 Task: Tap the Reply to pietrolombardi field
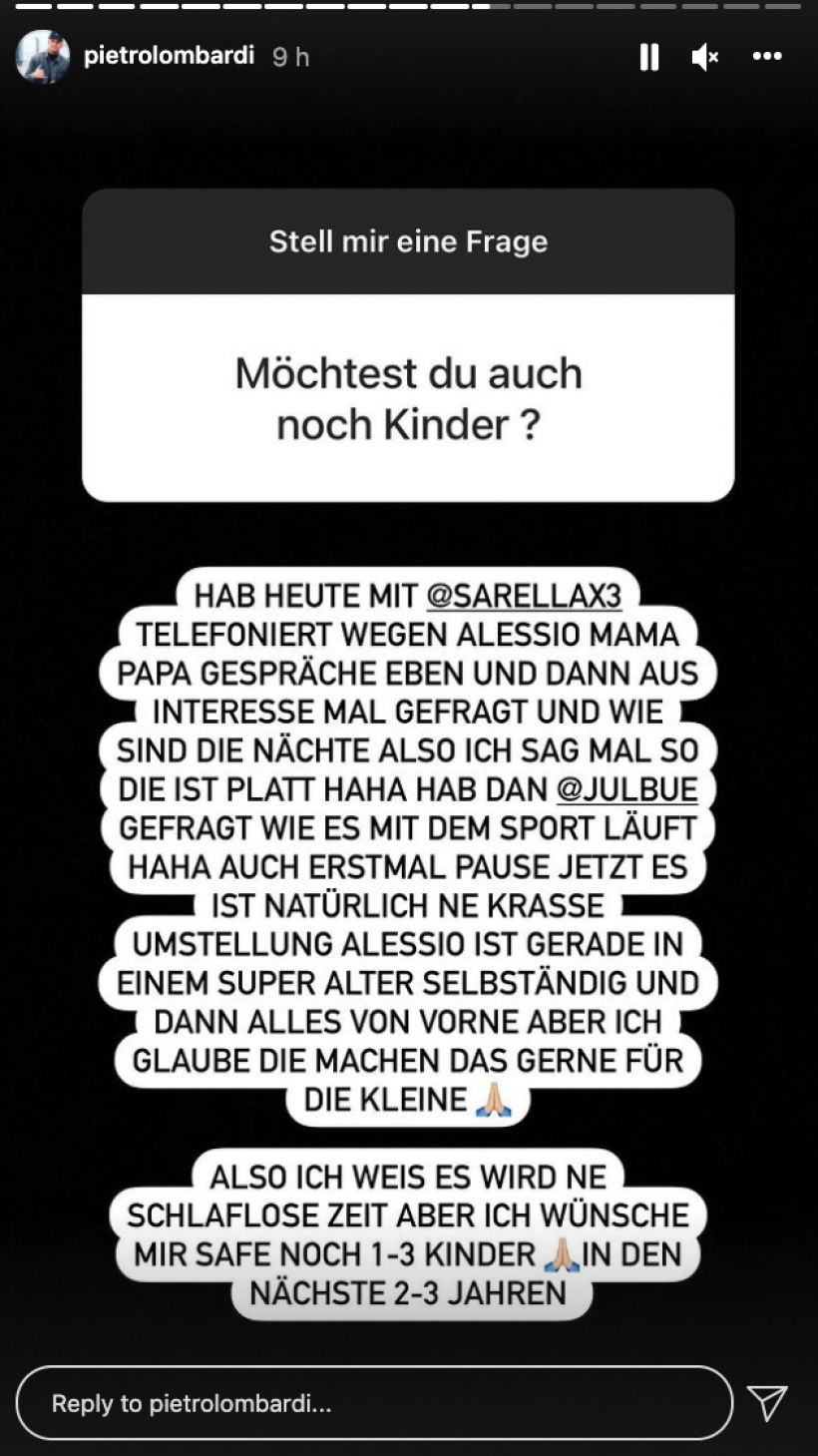(374, 1403)
